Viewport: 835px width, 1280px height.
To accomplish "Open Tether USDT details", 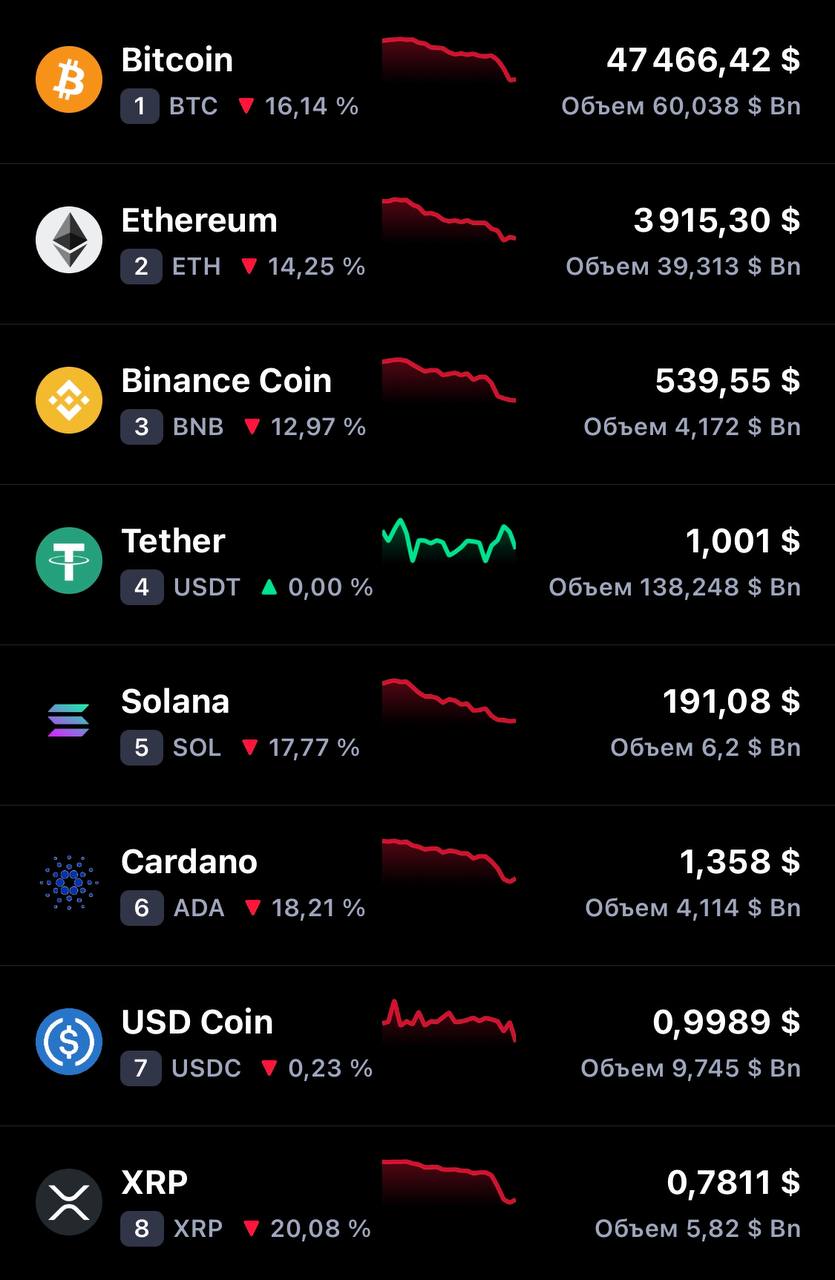I will pos(417,562).
